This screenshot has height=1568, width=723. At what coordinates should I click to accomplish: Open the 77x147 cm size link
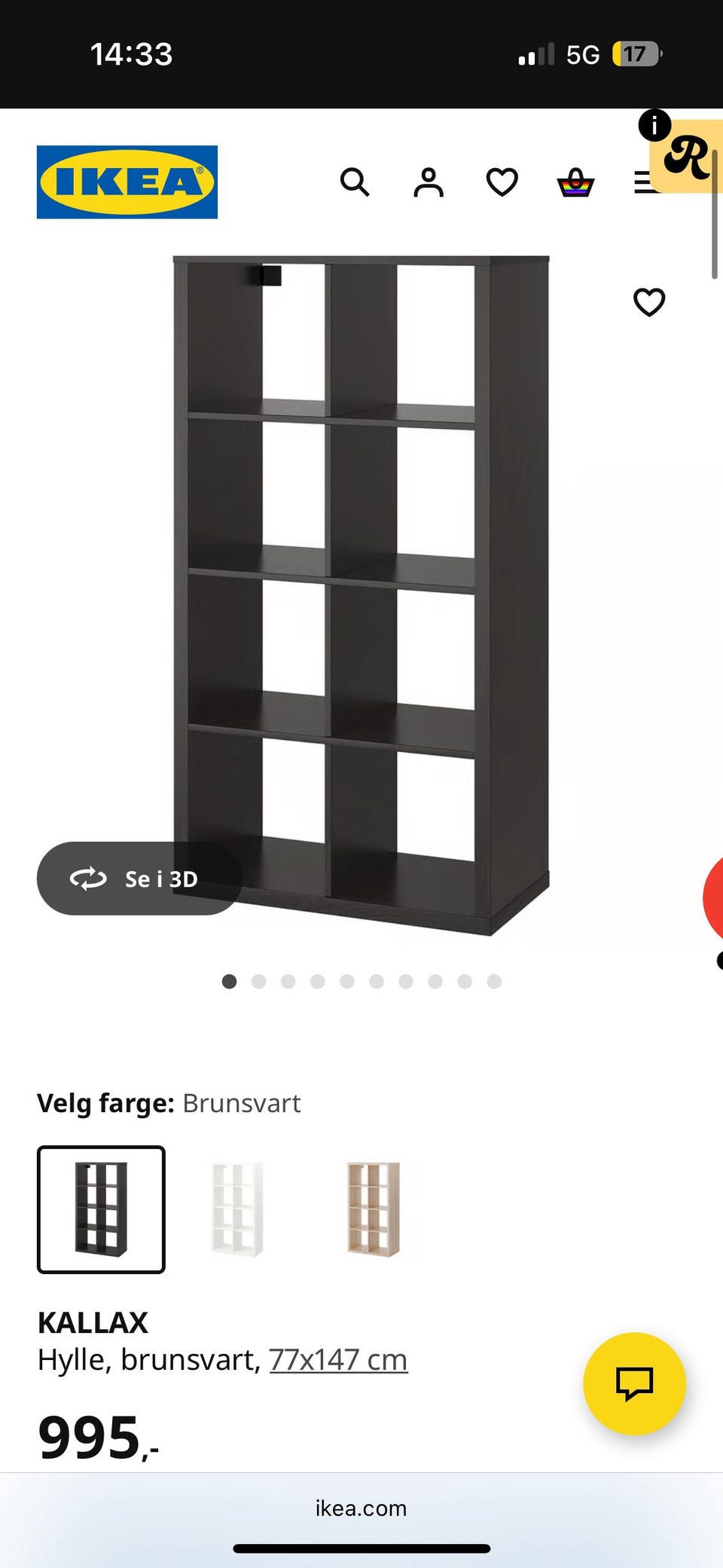(x=338, y=1360)
